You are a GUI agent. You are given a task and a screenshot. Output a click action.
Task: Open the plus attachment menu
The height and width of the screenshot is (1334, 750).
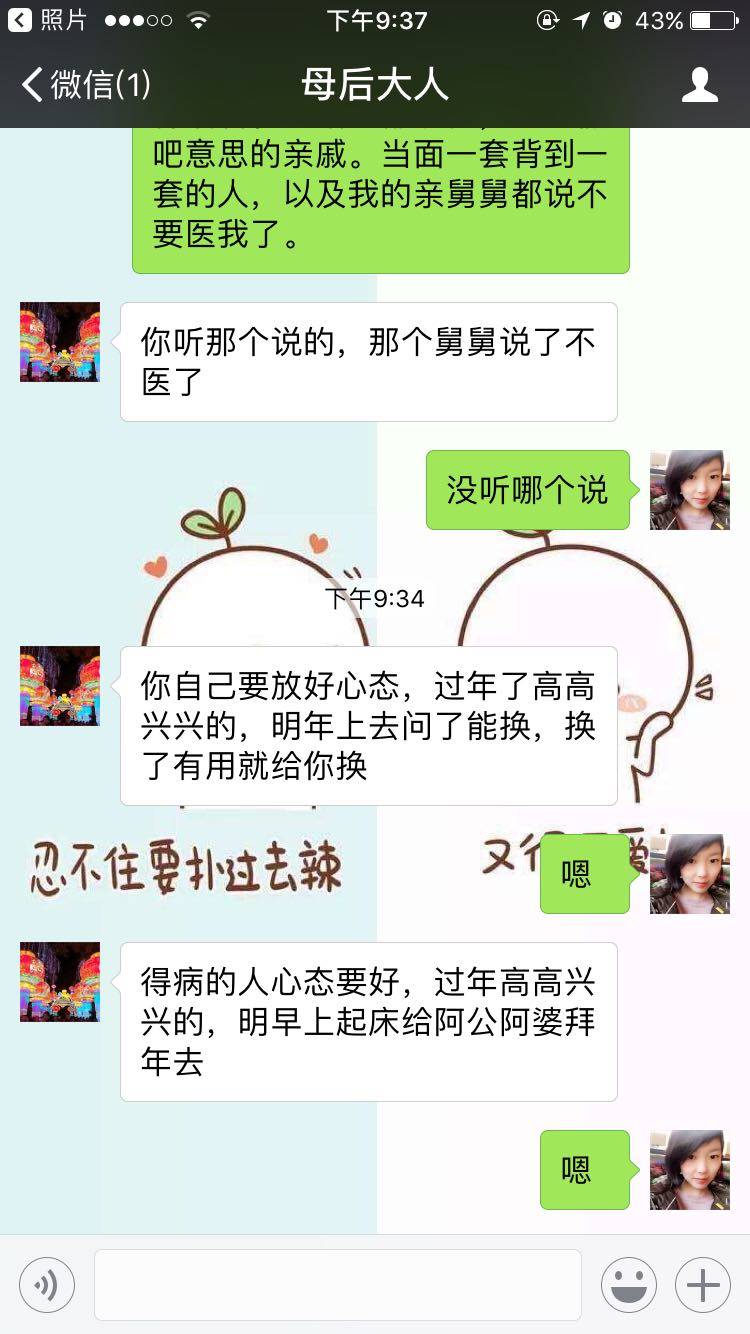(703, 1284)
